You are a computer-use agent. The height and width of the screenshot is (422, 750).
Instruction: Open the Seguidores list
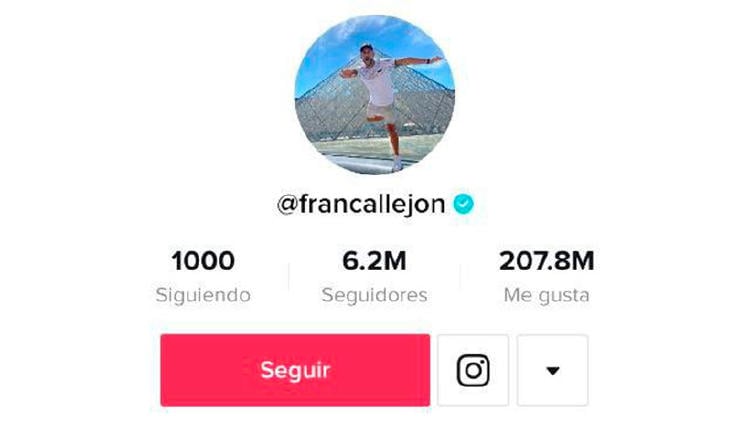click(x=374, y=277)
